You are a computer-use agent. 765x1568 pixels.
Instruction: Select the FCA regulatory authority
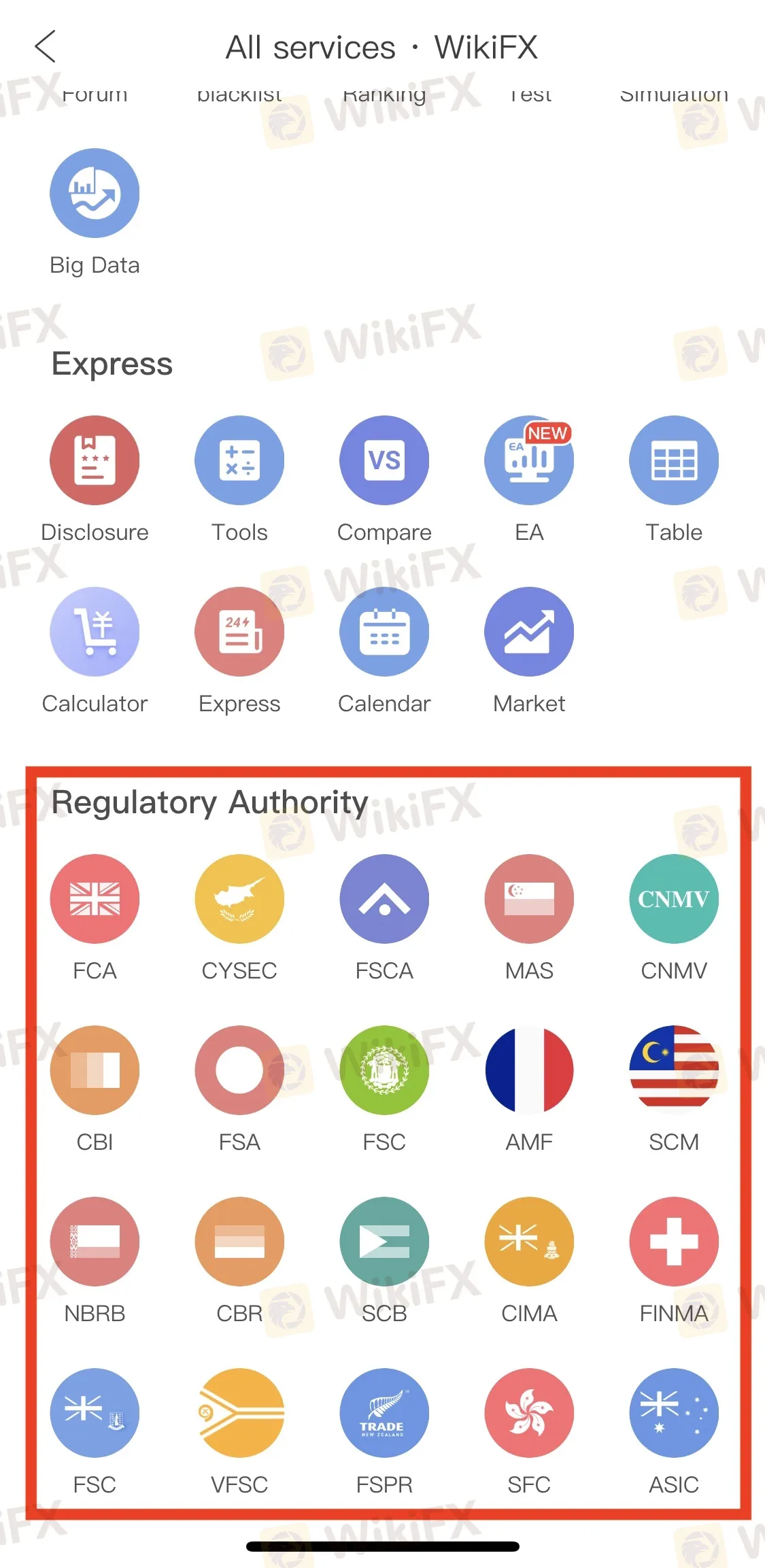pos(95,899)
